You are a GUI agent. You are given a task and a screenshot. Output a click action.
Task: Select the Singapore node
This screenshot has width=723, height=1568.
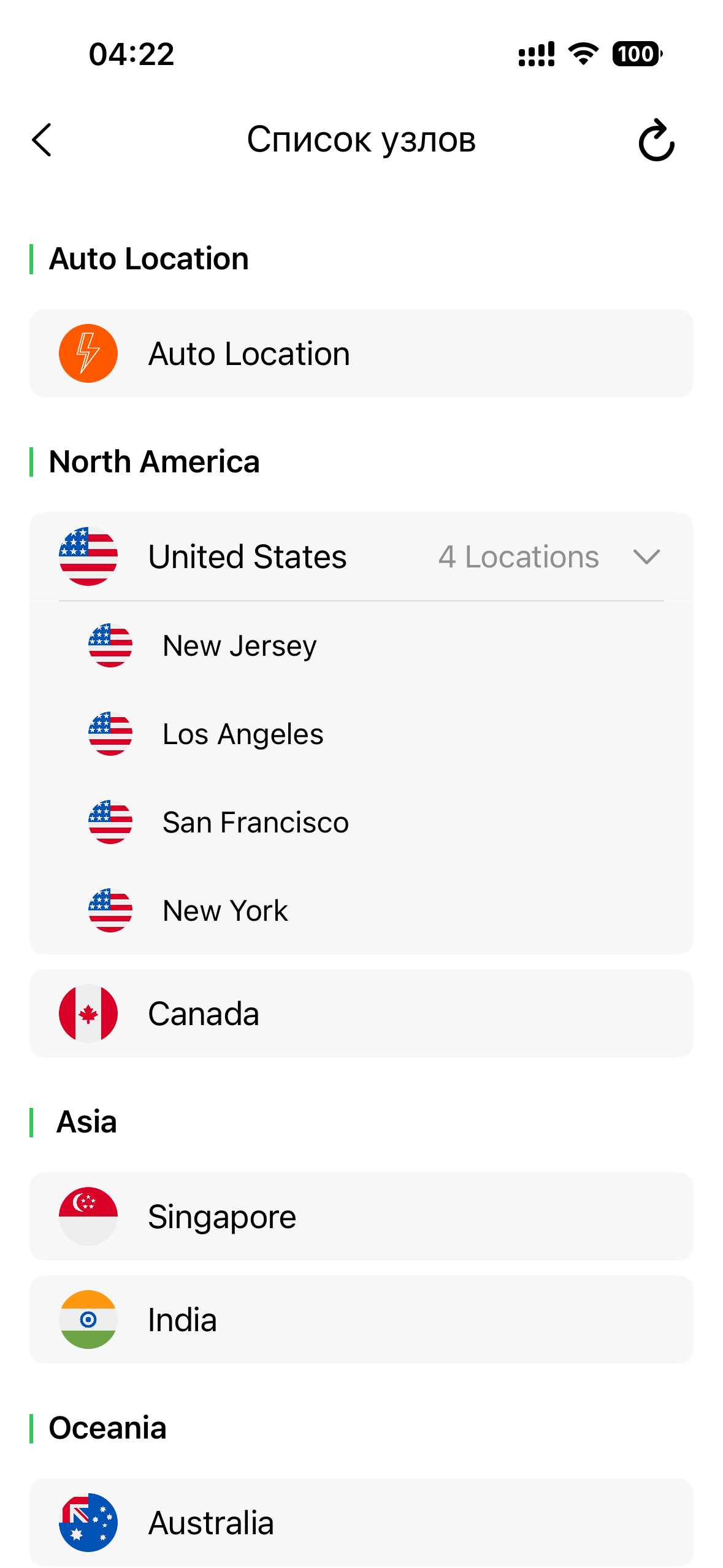pos(361,1216)
